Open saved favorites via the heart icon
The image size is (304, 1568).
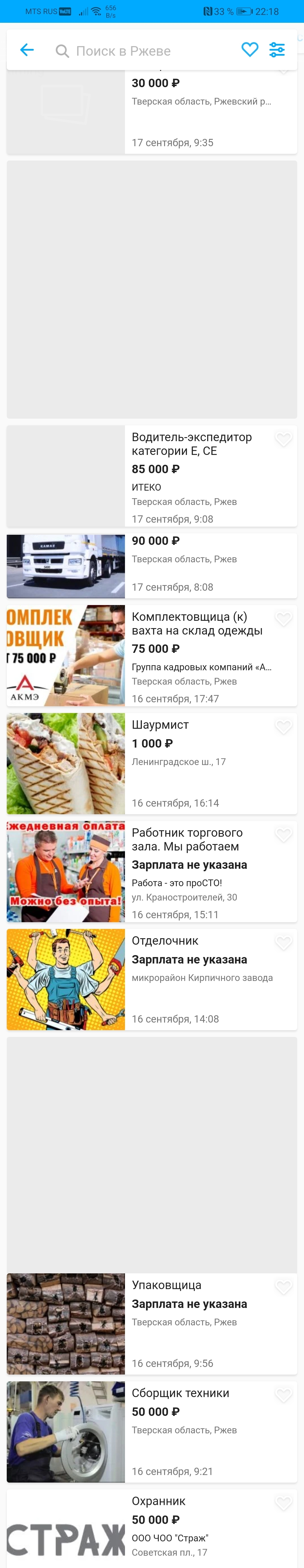click(x=250, y=50)
